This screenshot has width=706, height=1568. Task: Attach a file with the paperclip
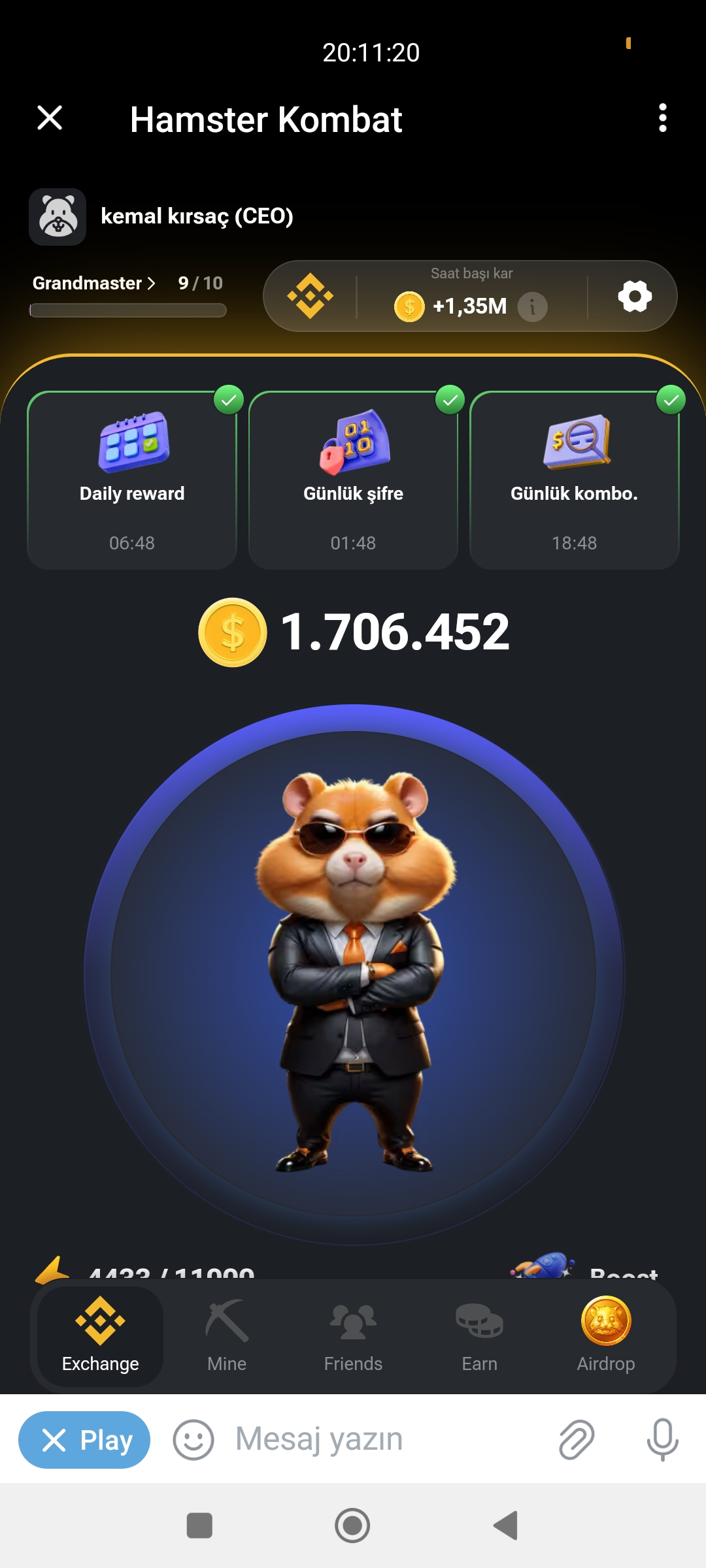(x=577, y=1439)
